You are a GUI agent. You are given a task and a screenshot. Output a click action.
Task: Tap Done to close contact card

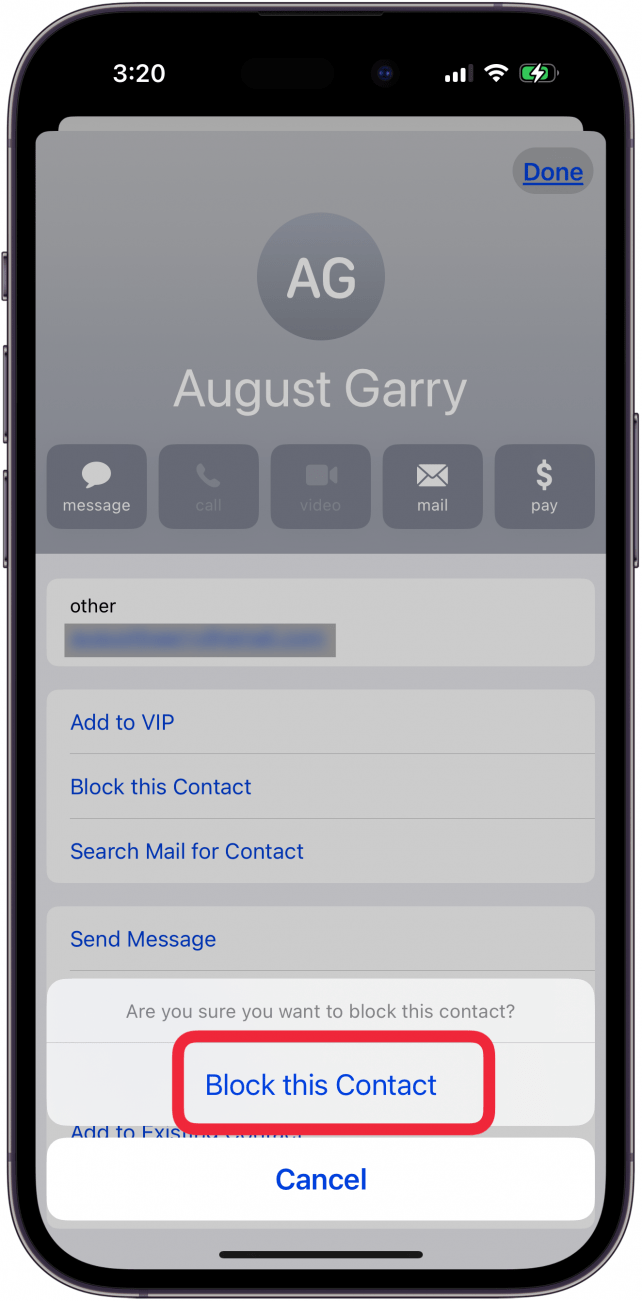[x=552, y=172]
